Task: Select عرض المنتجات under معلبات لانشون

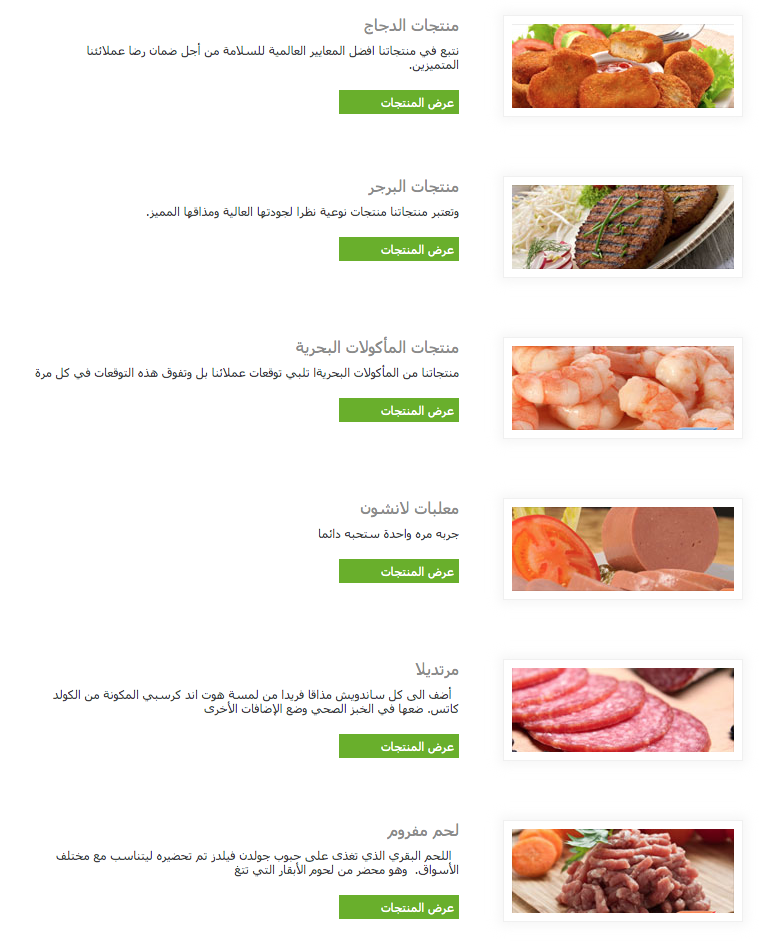Action: tap(399, 571)
